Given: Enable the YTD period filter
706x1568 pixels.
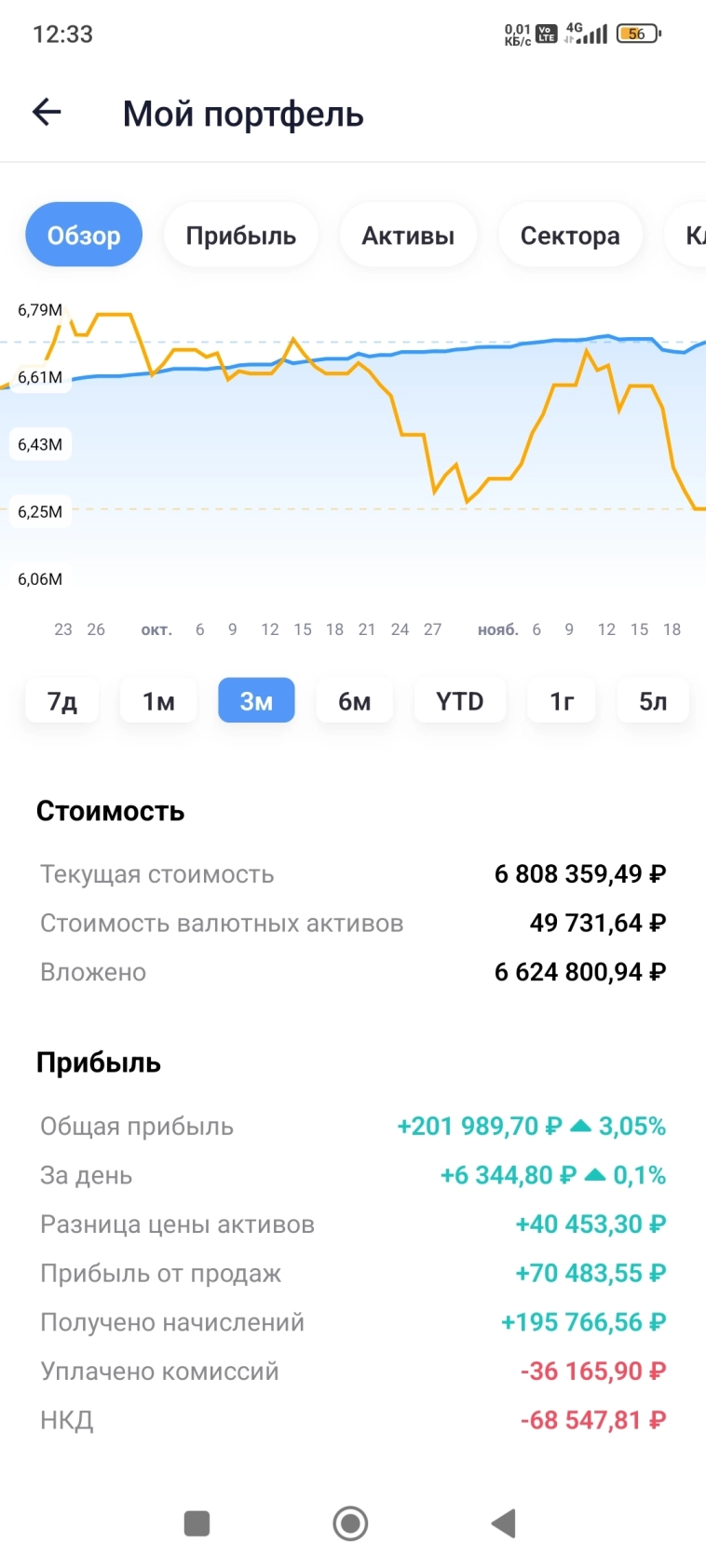Looking at the screenshot, I should (459, 700).
